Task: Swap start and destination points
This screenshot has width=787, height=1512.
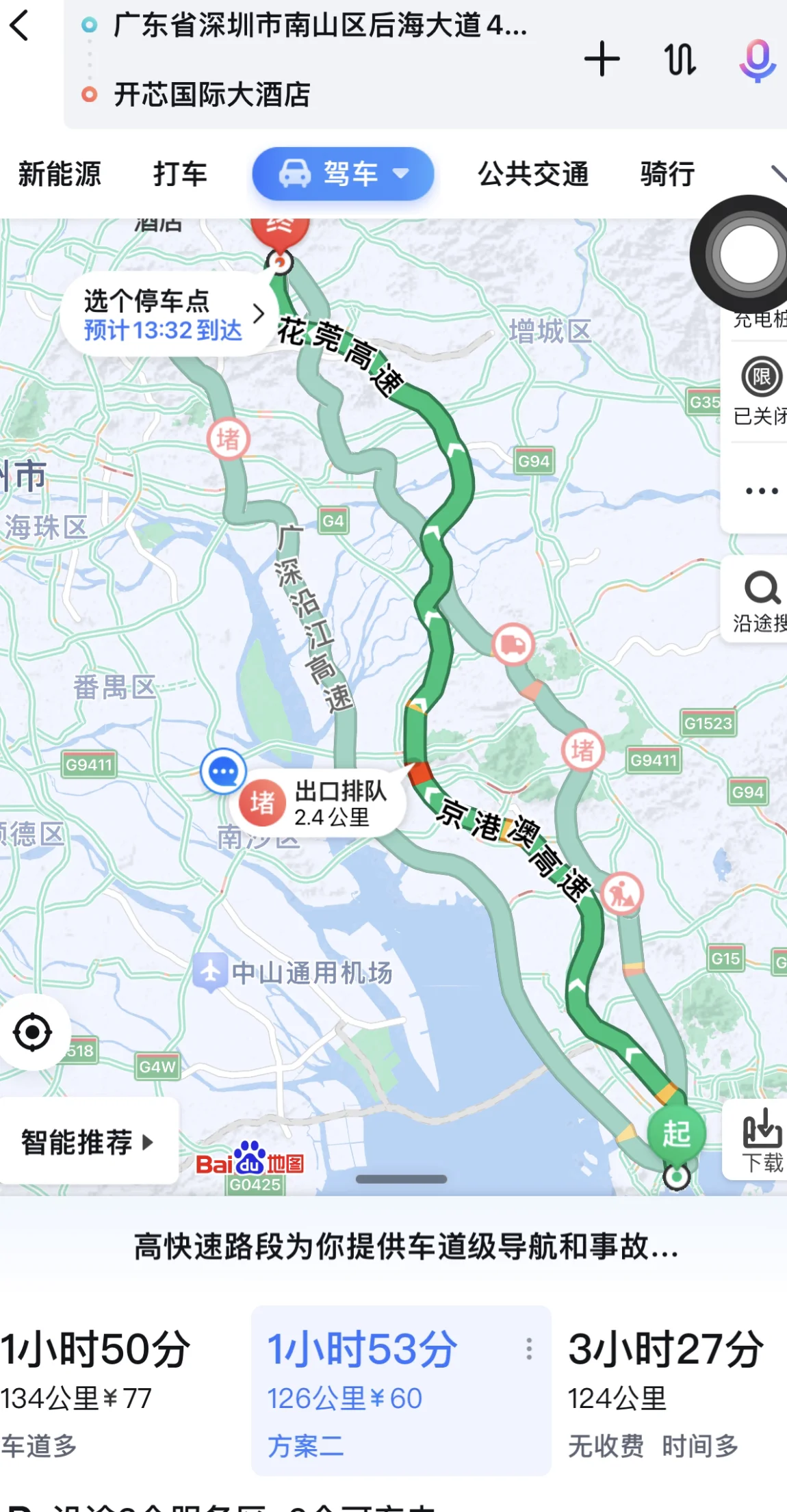Action: click(680, 59)
